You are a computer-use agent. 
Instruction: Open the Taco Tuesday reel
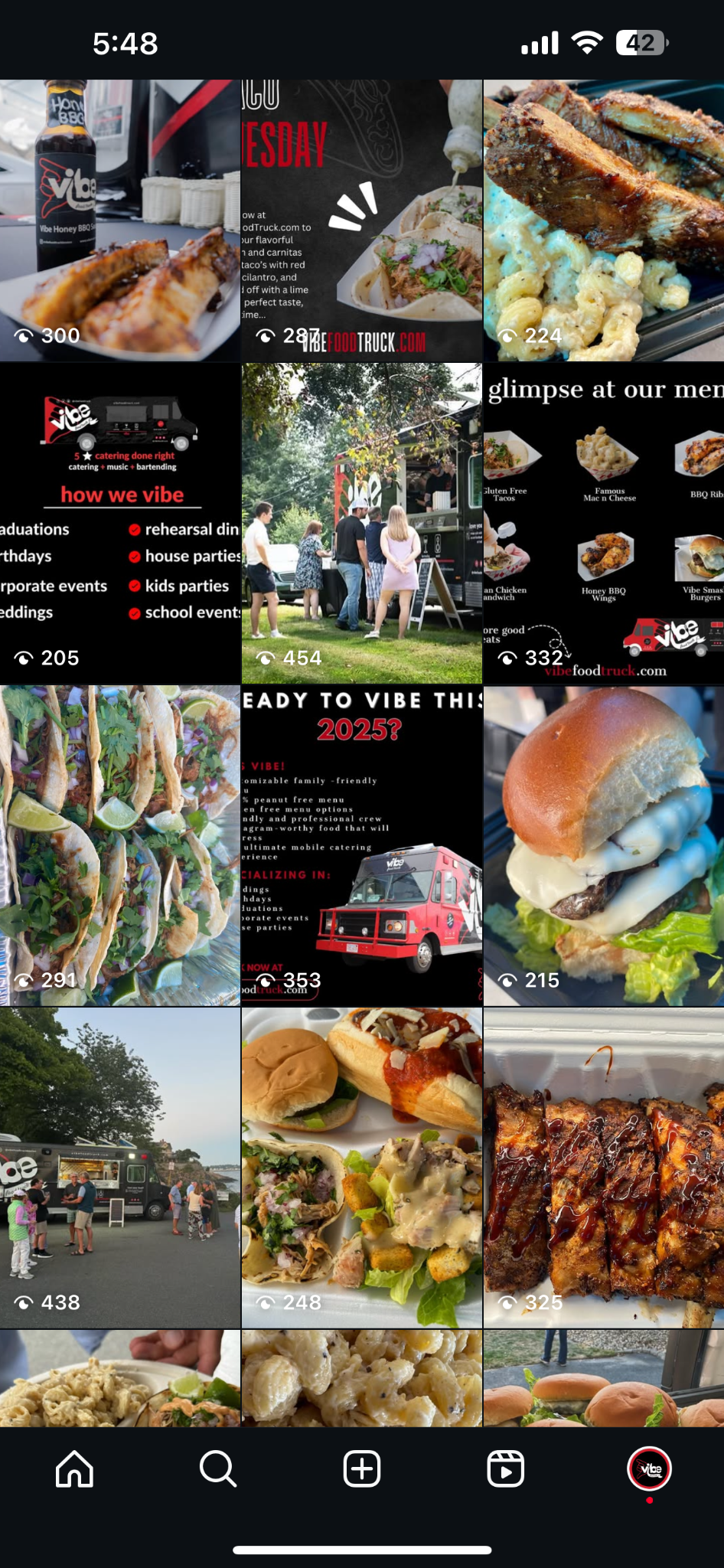(362, 220)
